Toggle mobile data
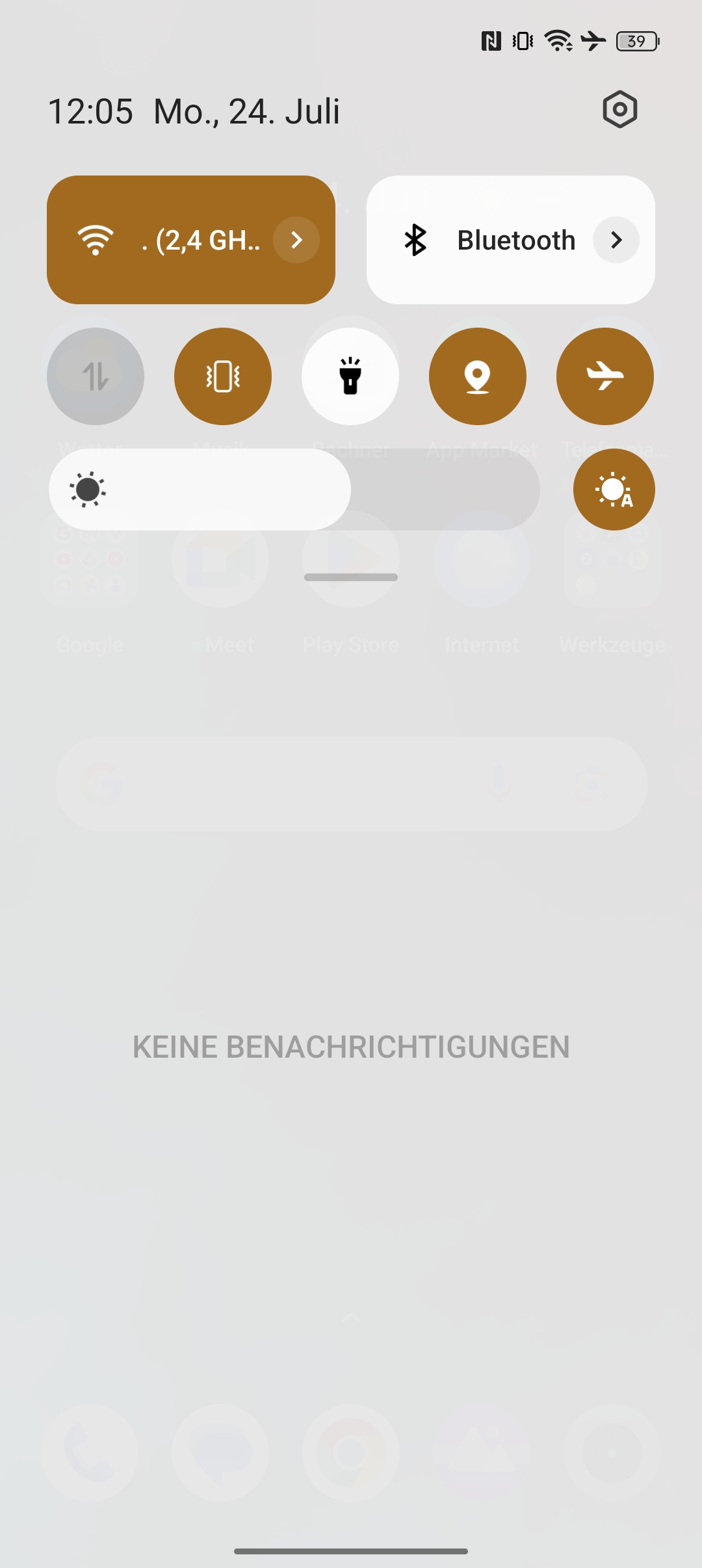The height and width of the screenshot is (1568, 702). tap(96, 376)
